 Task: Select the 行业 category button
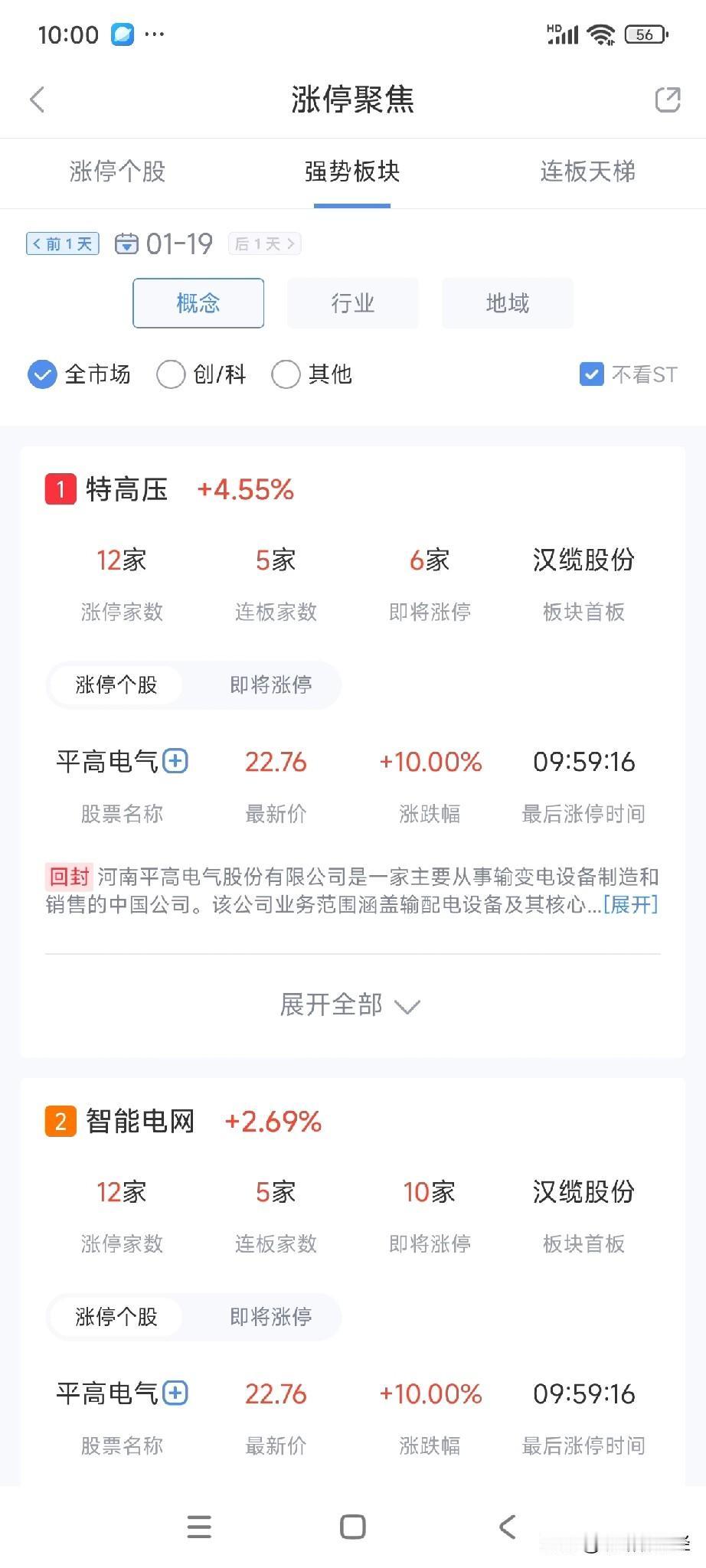(x=352, y=302)
